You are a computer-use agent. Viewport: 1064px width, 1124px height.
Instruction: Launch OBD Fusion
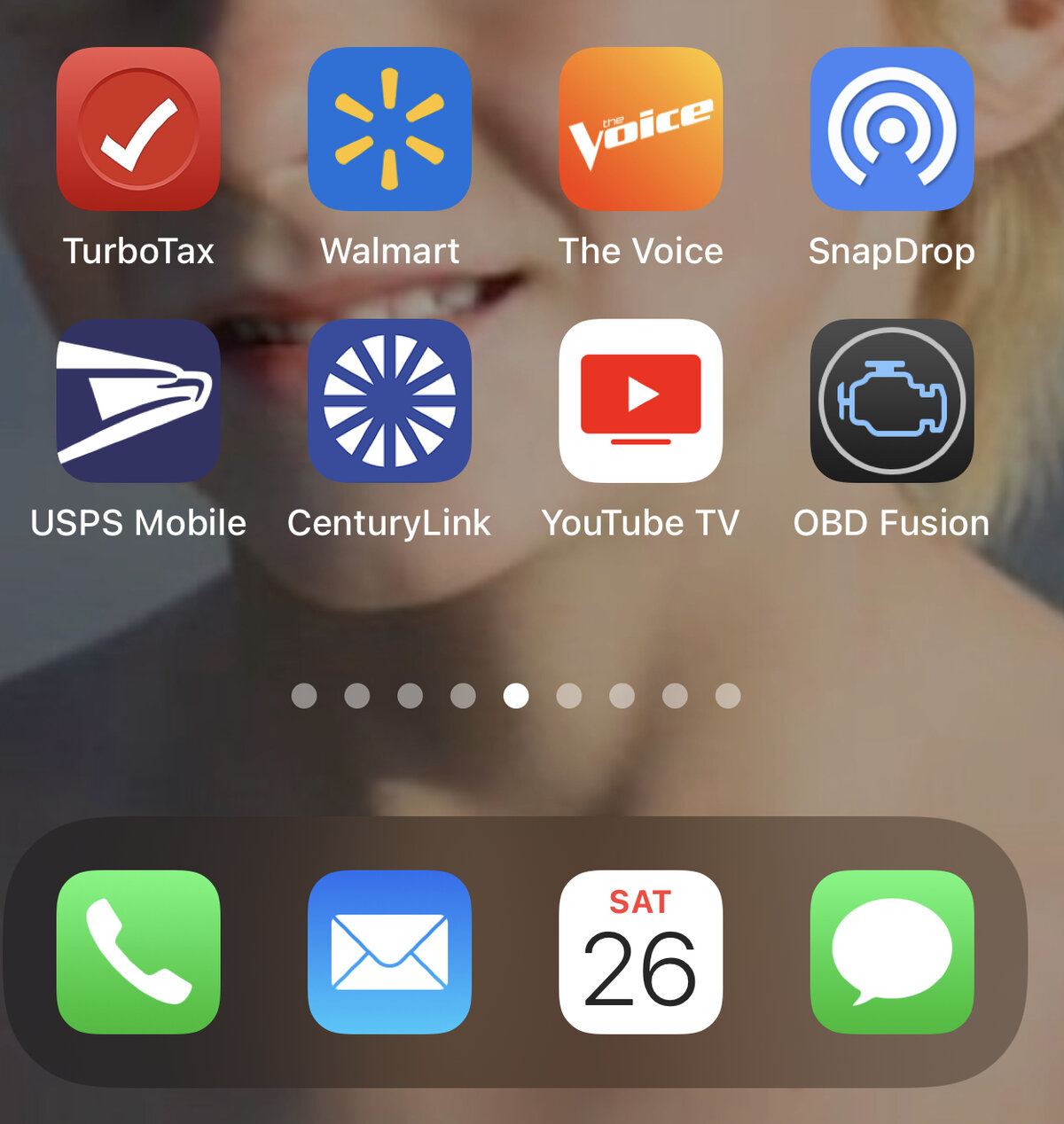pos(892,401)
